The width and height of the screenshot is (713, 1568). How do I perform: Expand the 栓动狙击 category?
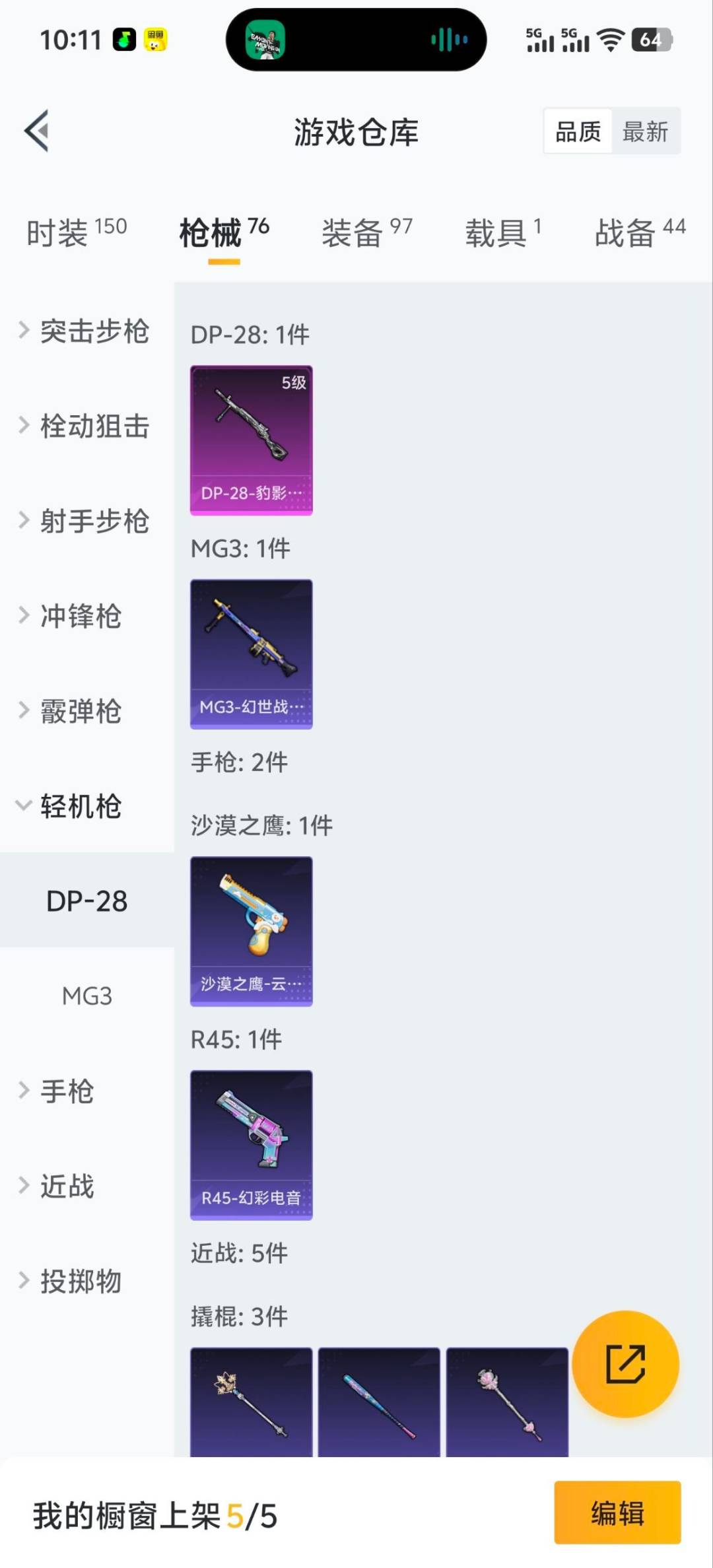point(86,426)
